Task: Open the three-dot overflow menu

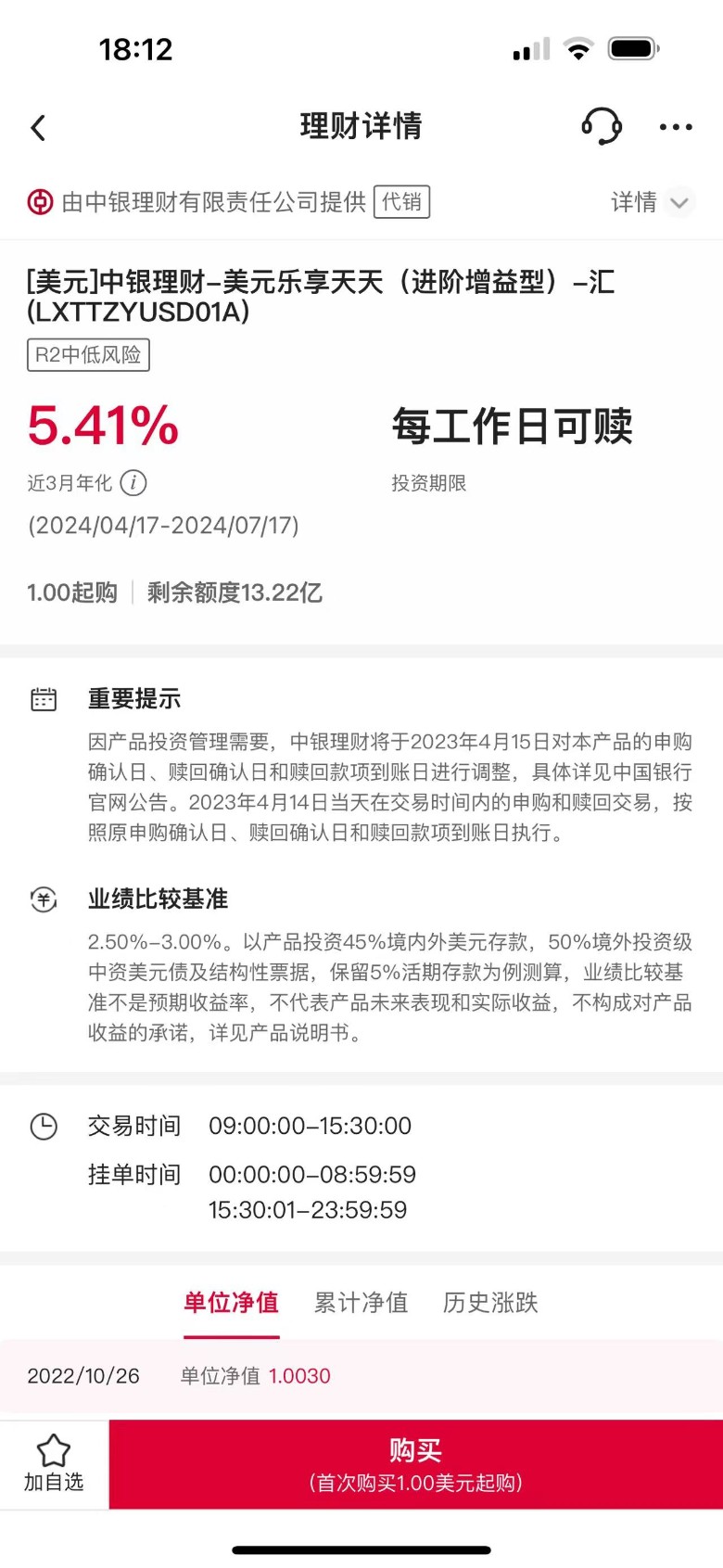Action: coord(676,127)
